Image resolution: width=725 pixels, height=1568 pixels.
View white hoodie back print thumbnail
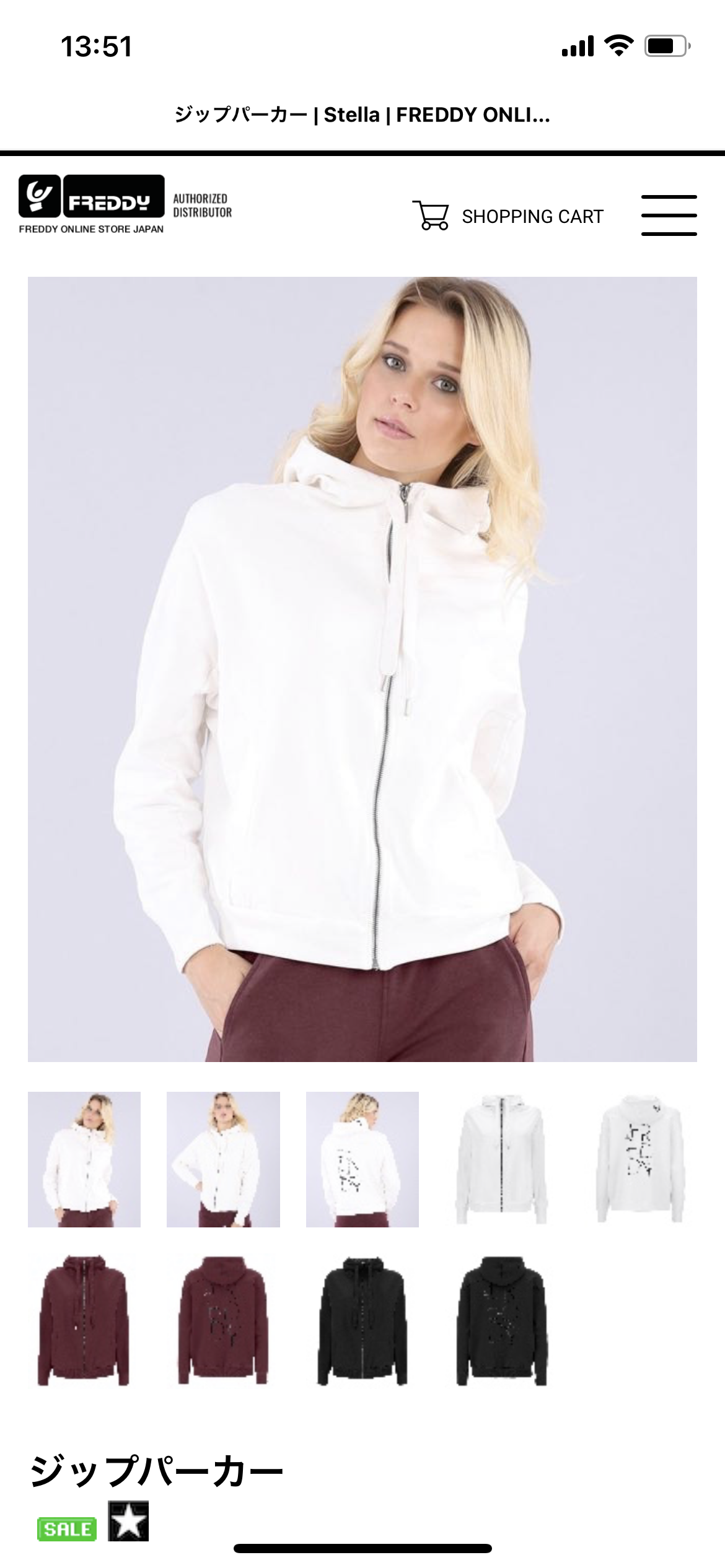pos(640,1159)
